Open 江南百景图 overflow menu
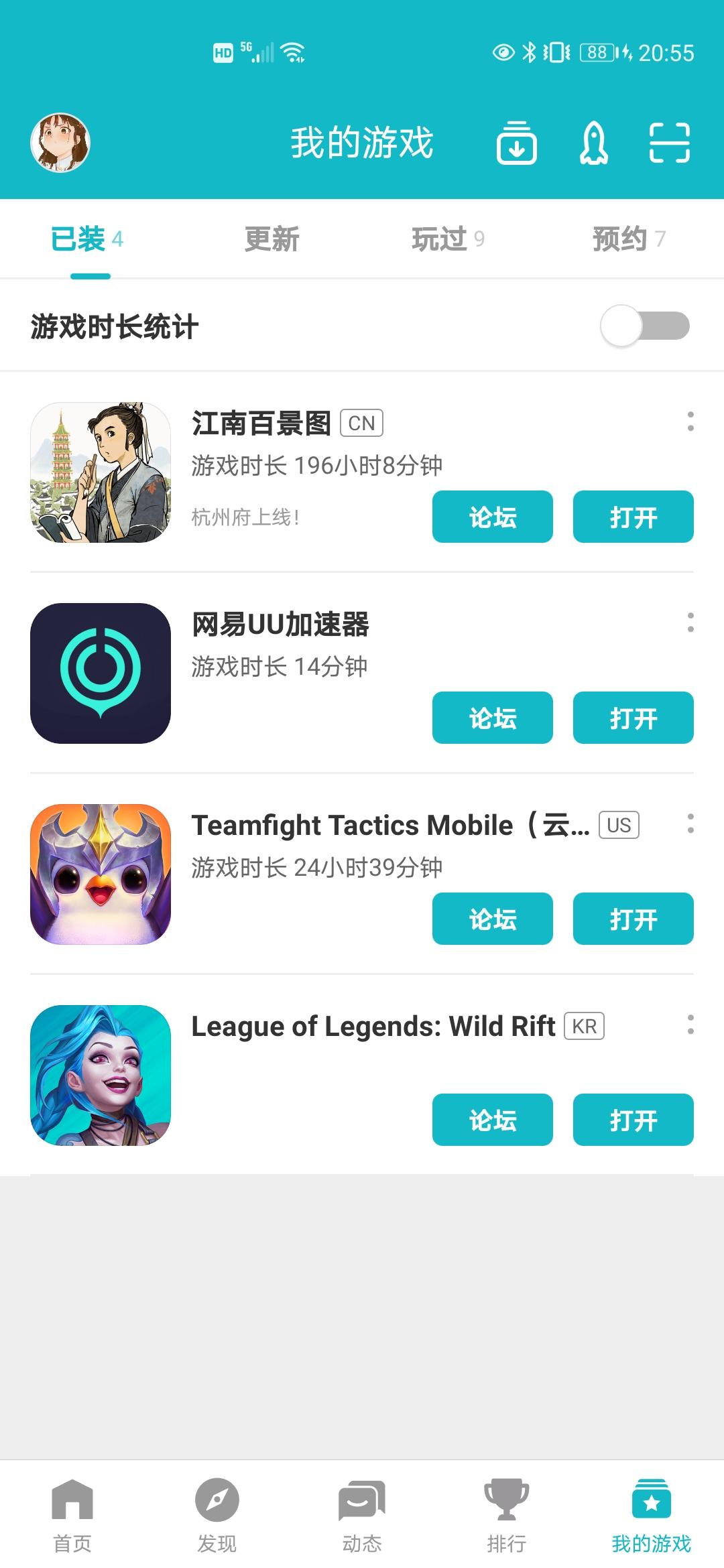Screen dimensions: 724x1568 click(x=690, y=421)
